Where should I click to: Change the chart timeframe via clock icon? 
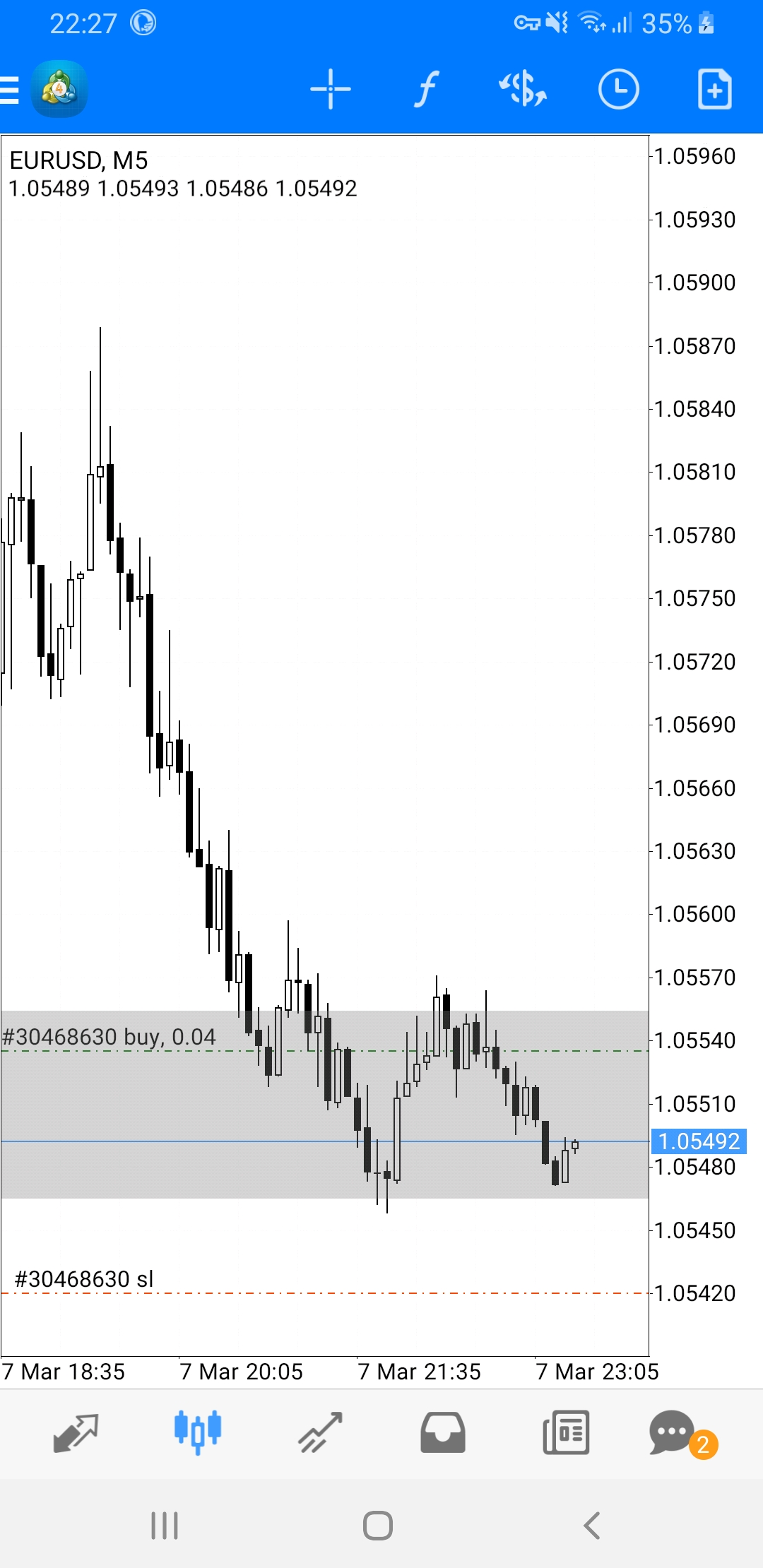pyautogui.click(x=619, y=90)
